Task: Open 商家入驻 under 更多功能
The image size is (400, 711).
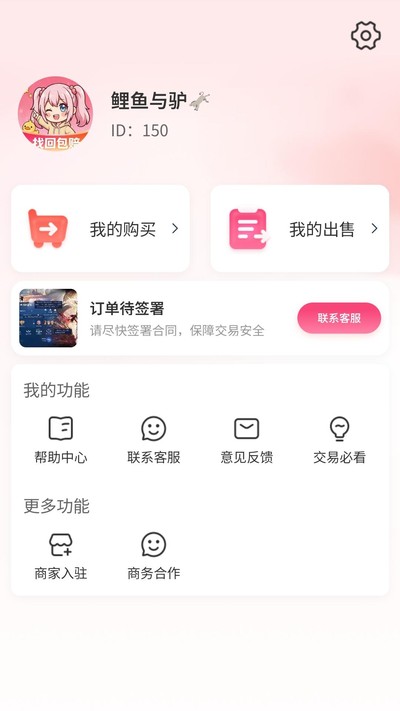Action: 61,556
